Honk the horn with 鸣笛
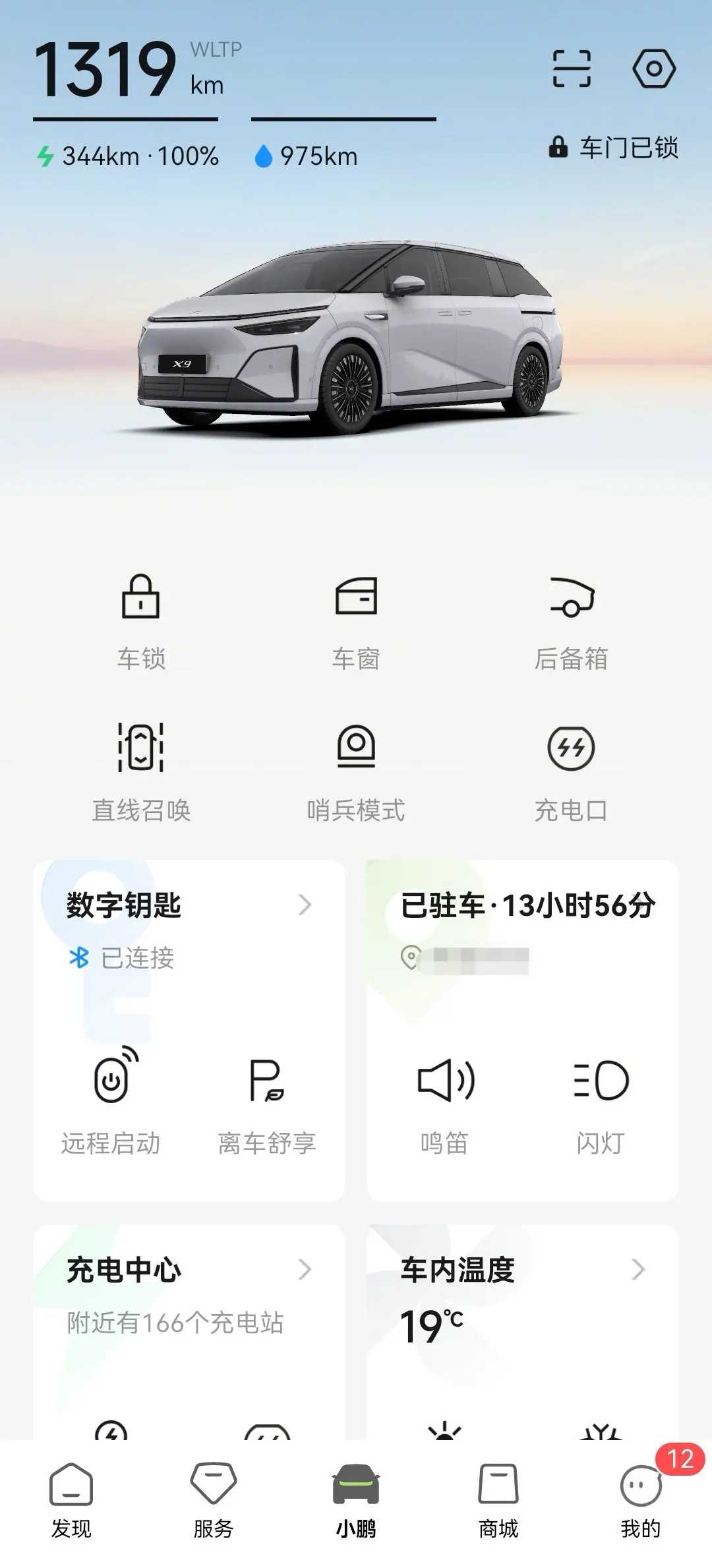Viewport: 712px width, 1568px height. [x=445, y=1101]
